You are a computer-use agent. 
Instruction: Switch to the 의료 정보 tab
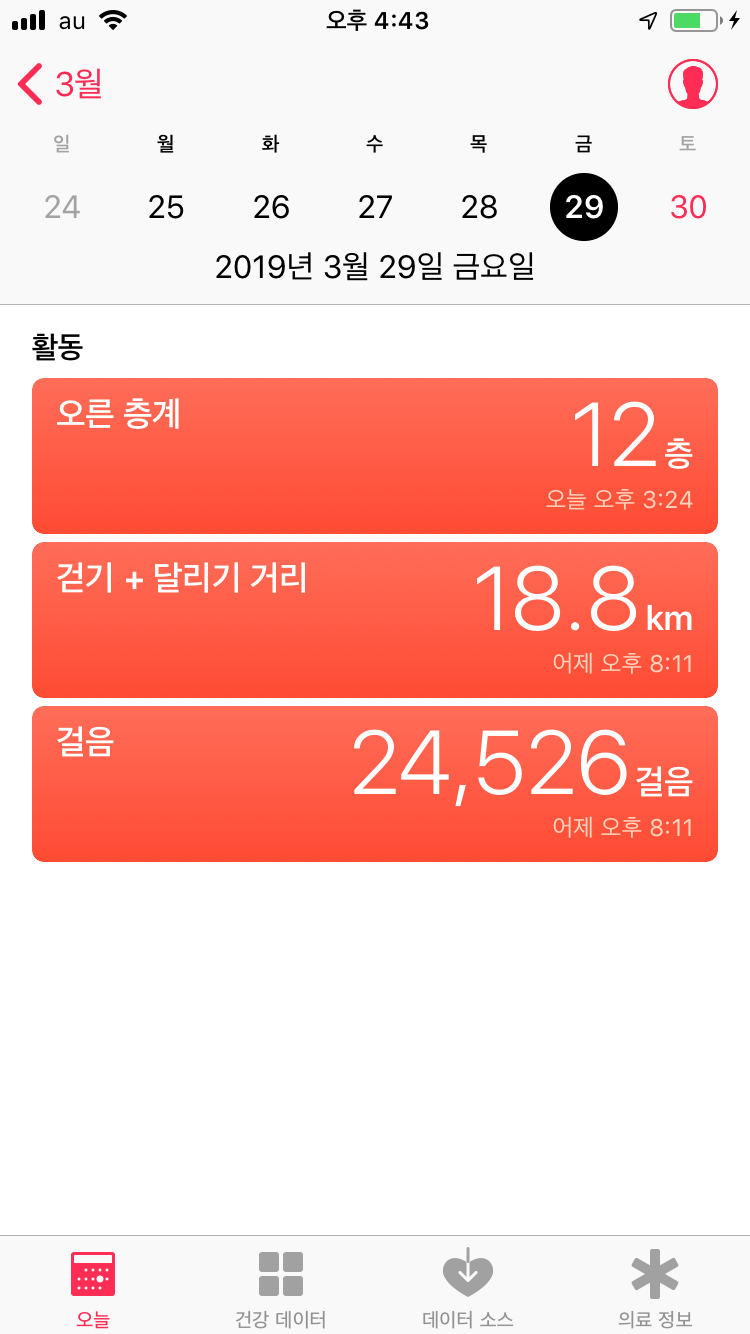[x=655, y=1288]
